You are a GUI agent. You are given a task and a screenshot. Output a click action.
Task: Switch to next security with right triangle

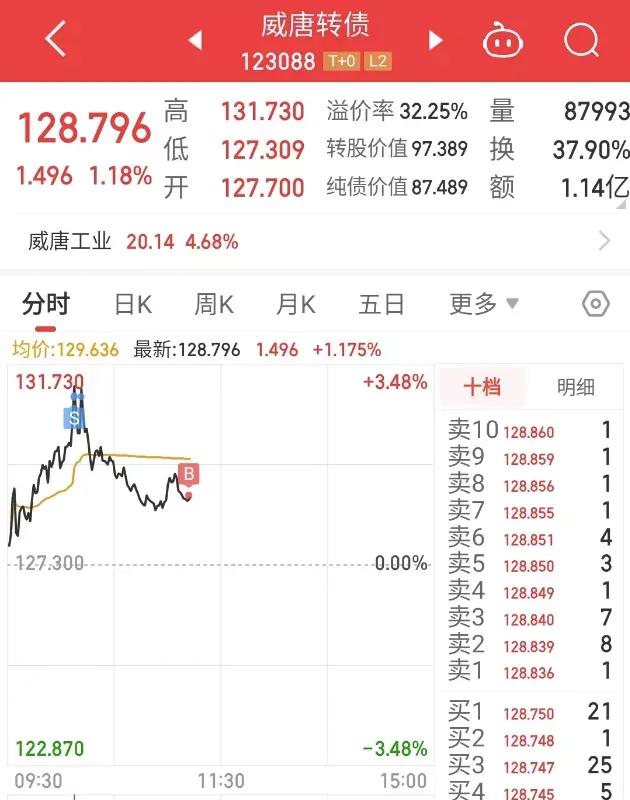[x=435, y=40]
